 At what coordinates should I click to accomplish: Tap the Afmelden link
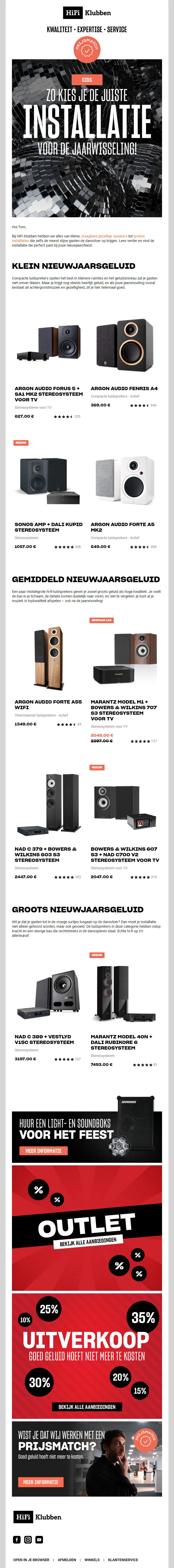[67, 1560]
